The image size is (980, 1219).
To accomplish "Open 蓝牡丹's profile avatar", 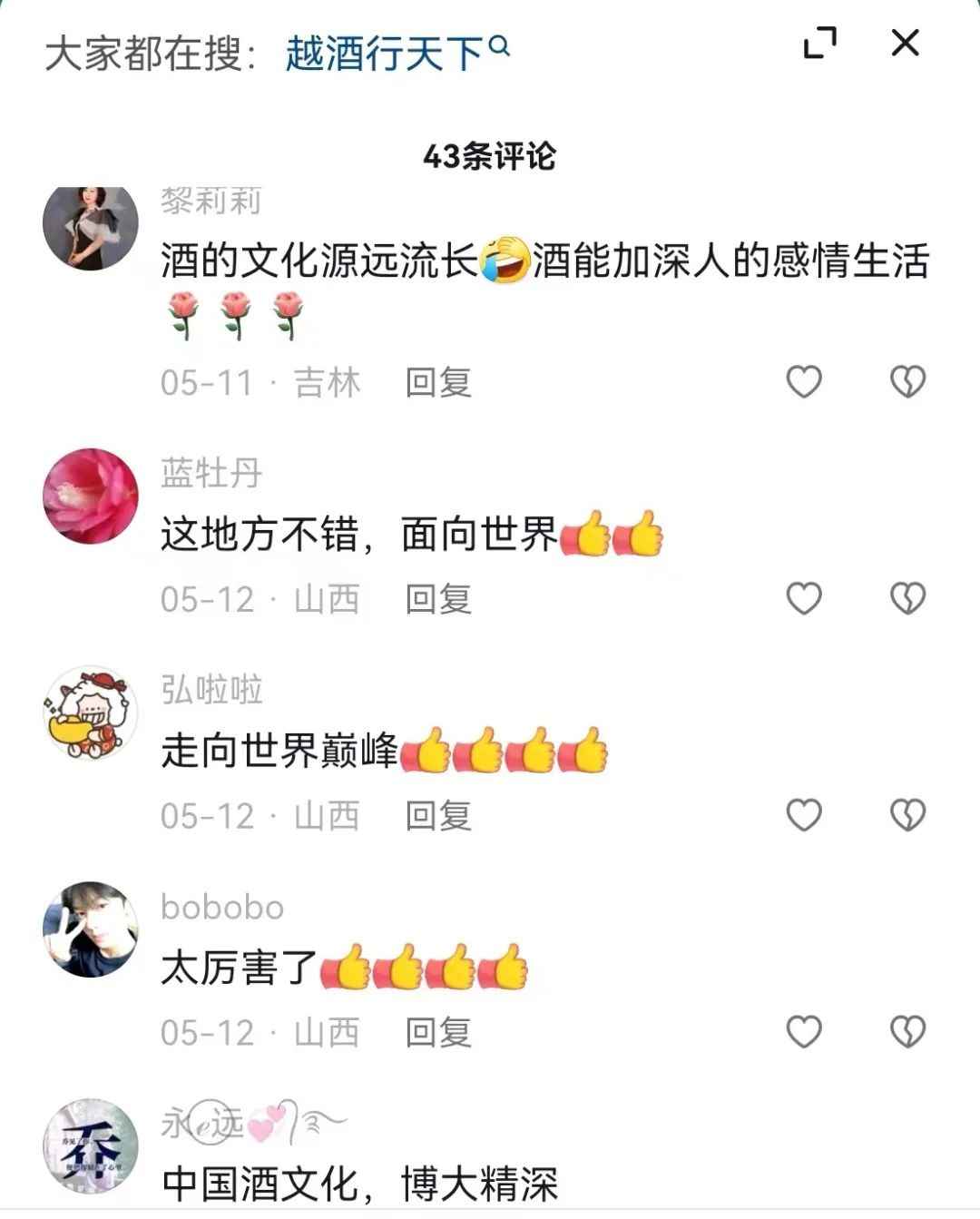I will [x=91, y=496].
